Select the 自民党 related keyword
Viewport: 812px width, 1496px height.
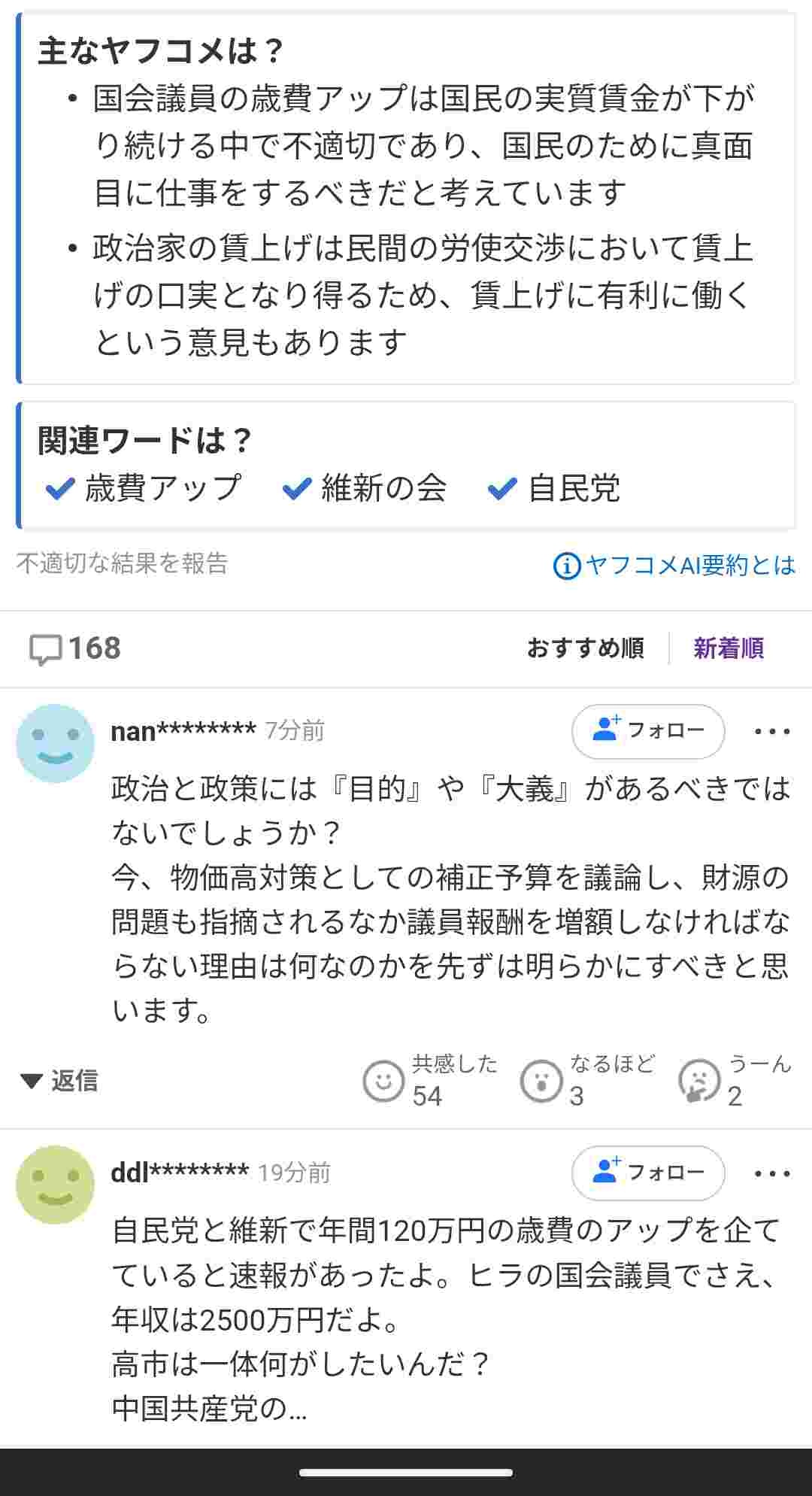click(555, 488)
